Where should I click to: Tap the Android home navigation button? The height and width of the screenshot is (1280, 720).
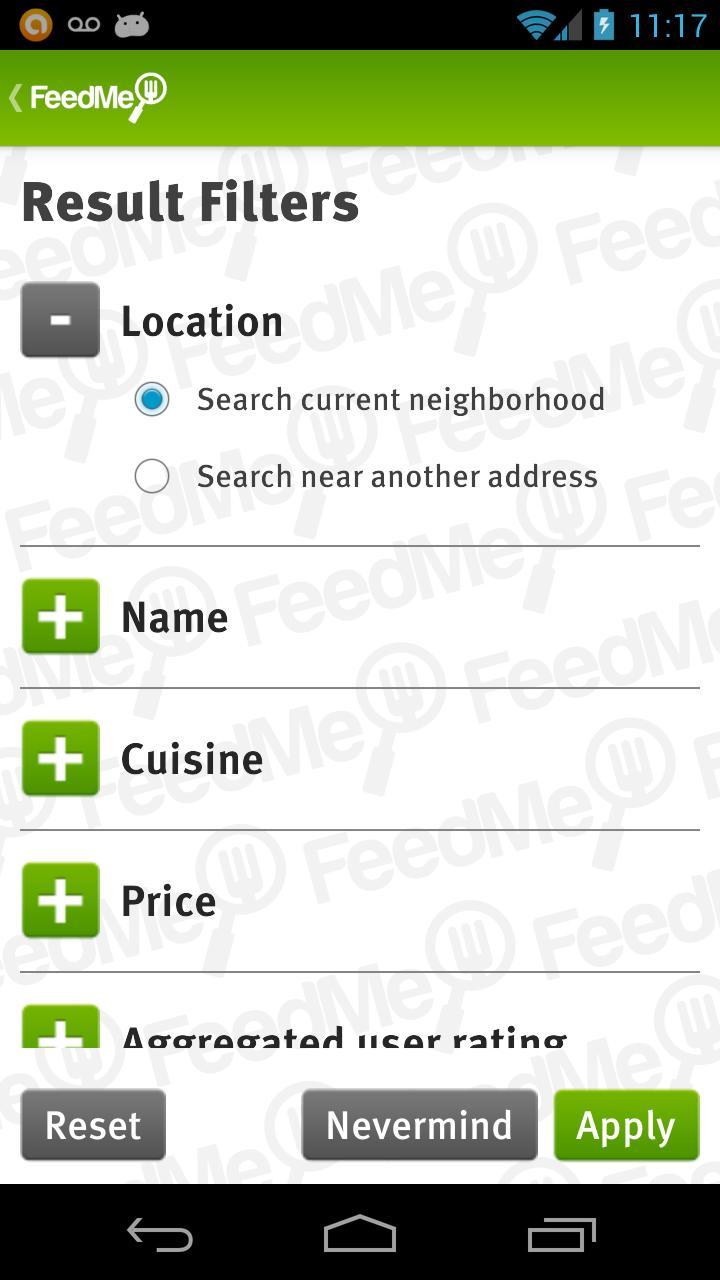tap(360, 1235)
